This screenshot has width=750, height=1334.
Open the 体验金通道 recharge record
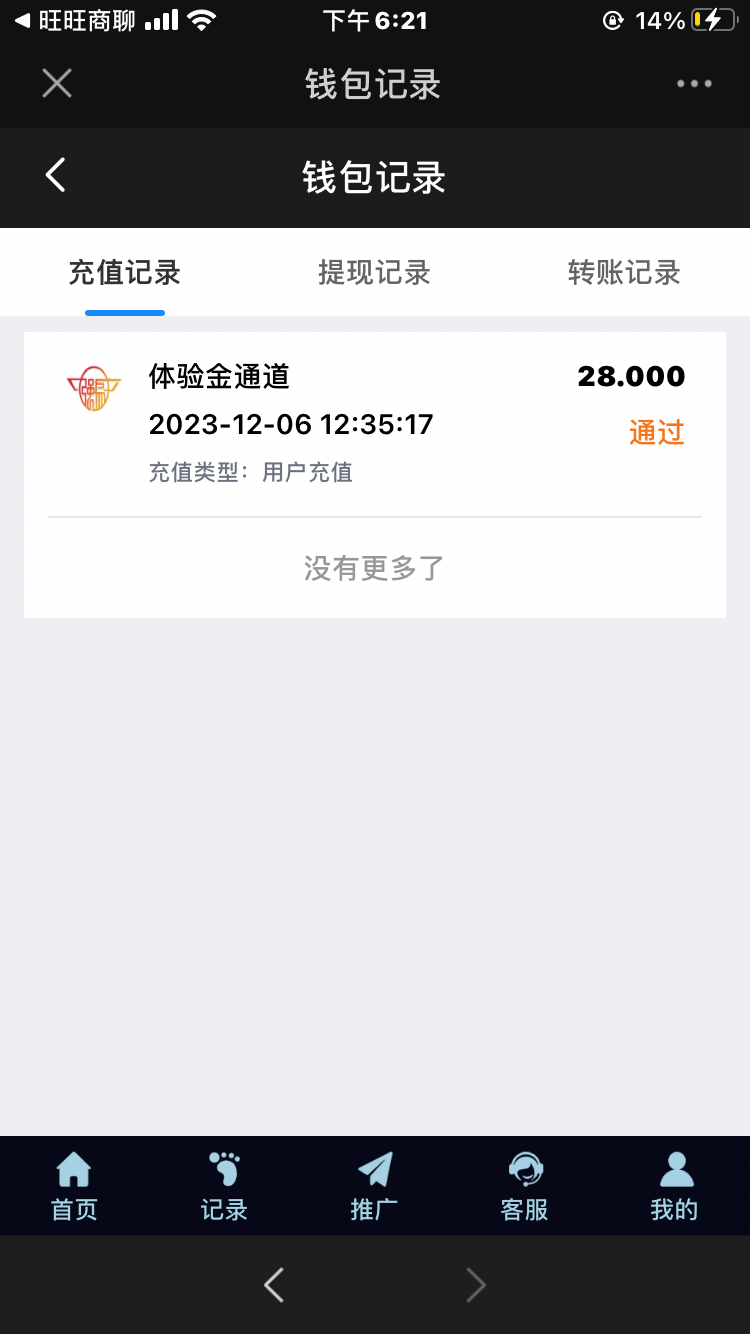375,425
